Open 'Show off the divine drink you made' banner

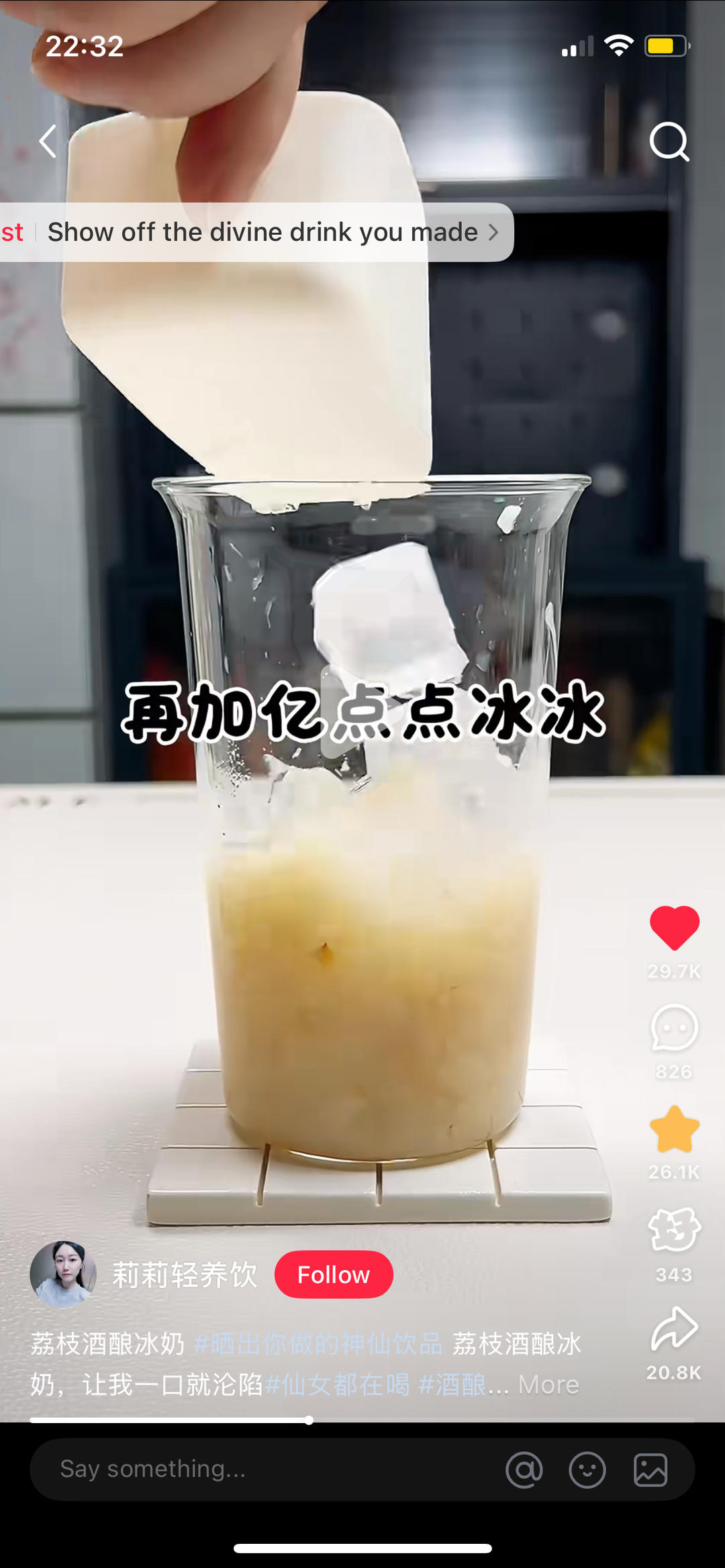(x=262, y=232)
